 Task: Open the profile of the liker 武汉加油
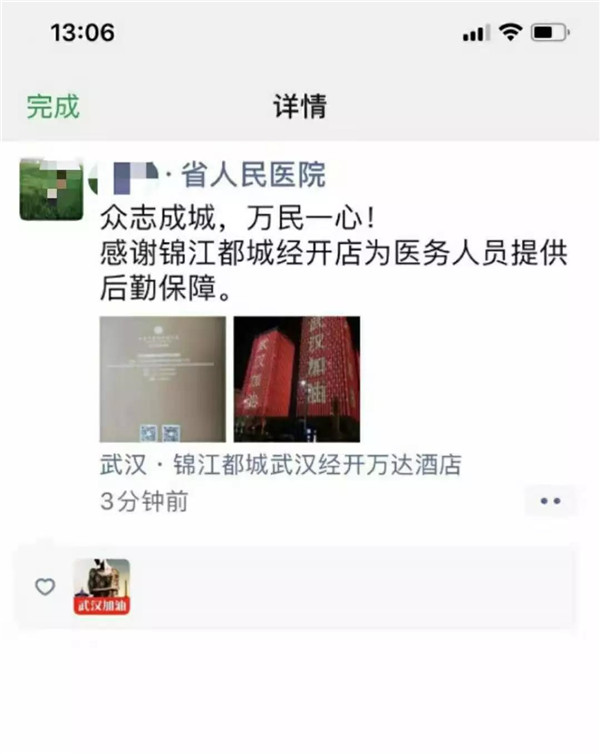pyautogui.click(x=101, y=587)
